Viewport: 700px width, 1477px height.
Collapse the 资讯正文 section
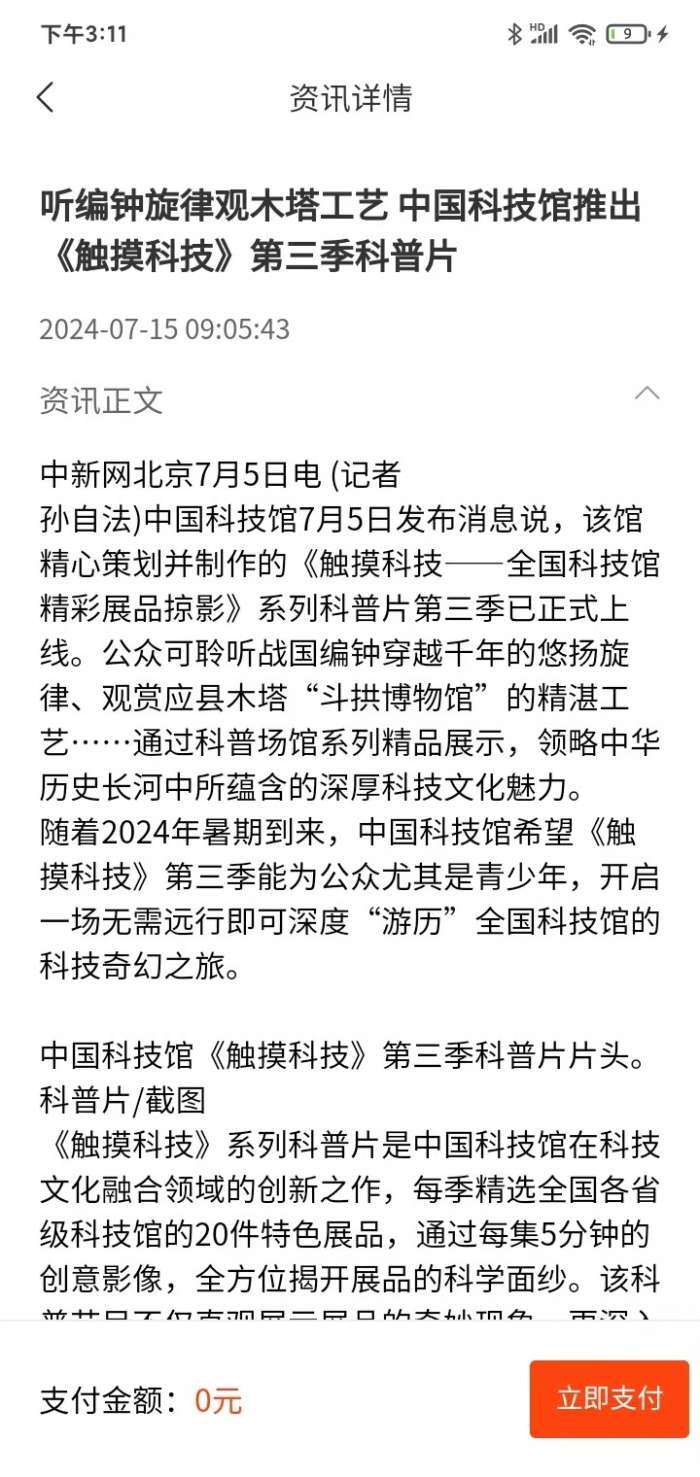647,393
